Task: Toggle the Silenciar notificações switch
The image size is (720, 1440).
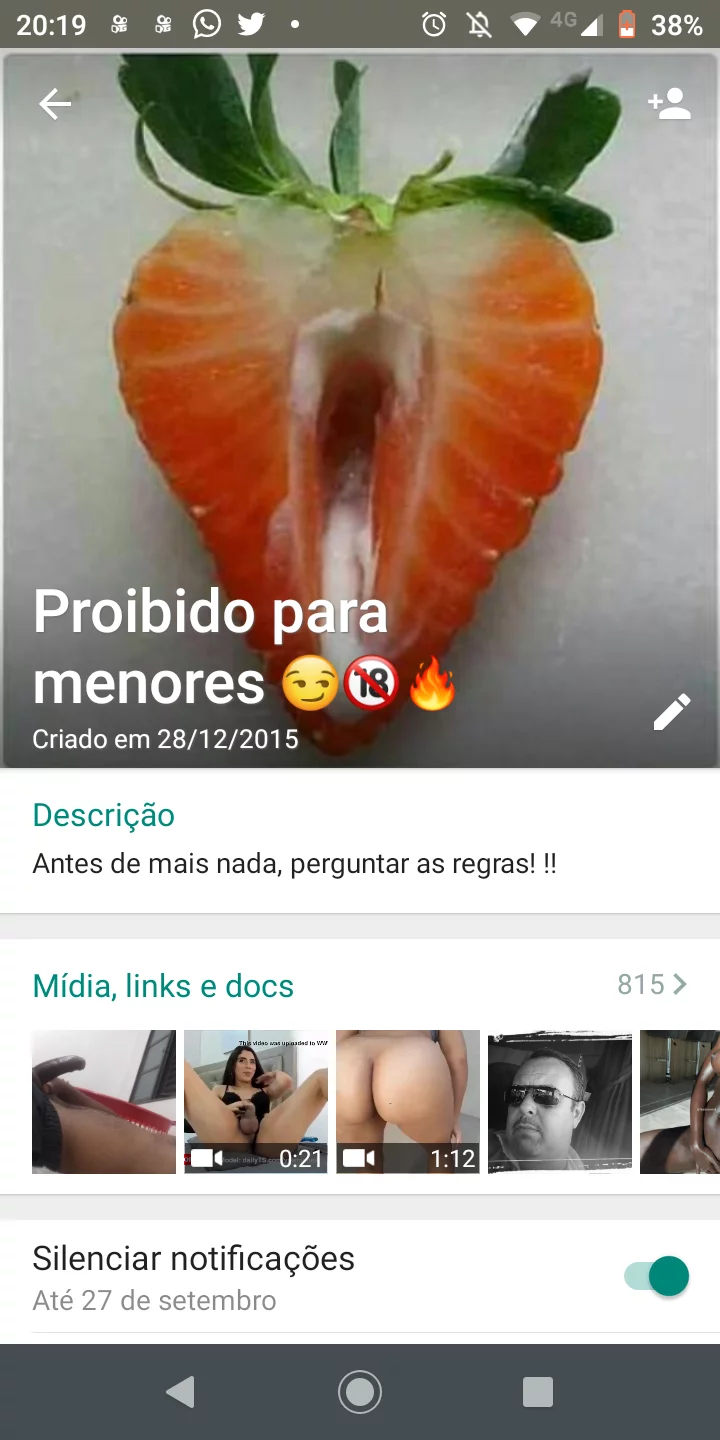Action: click(x=657, y=1277)
